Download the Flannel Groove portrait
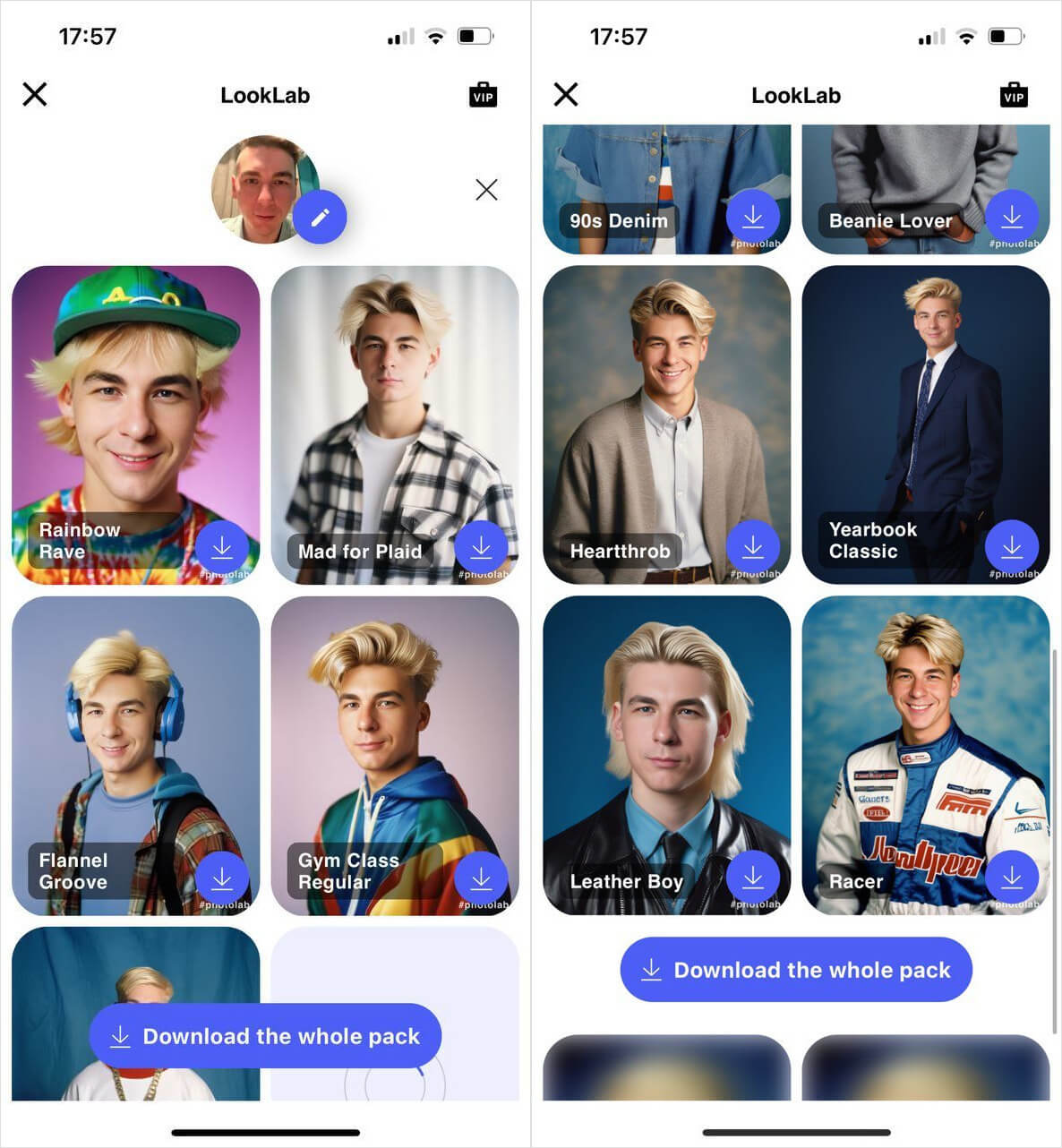 click(222, 878)
